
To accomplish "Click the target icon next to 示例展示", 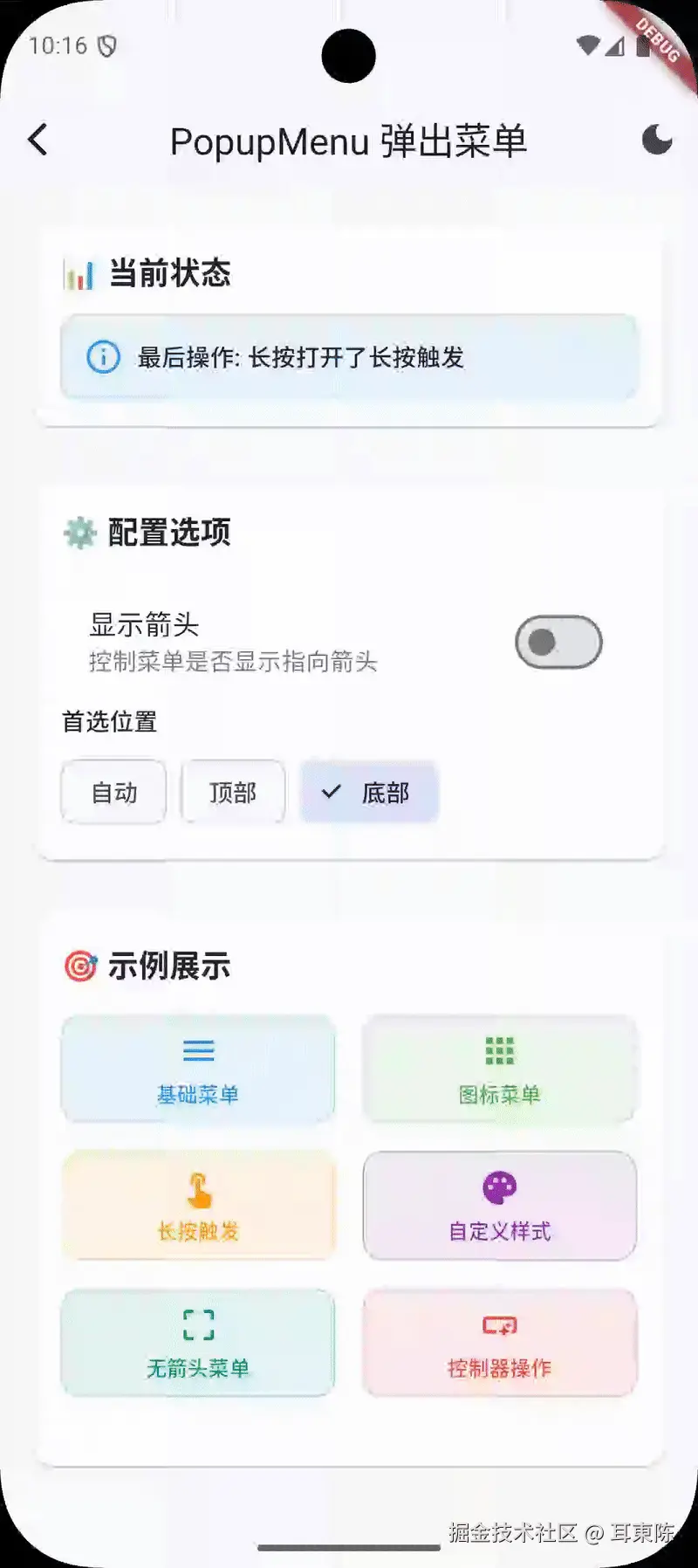I will pyautogui.click(x=79, y=966).
